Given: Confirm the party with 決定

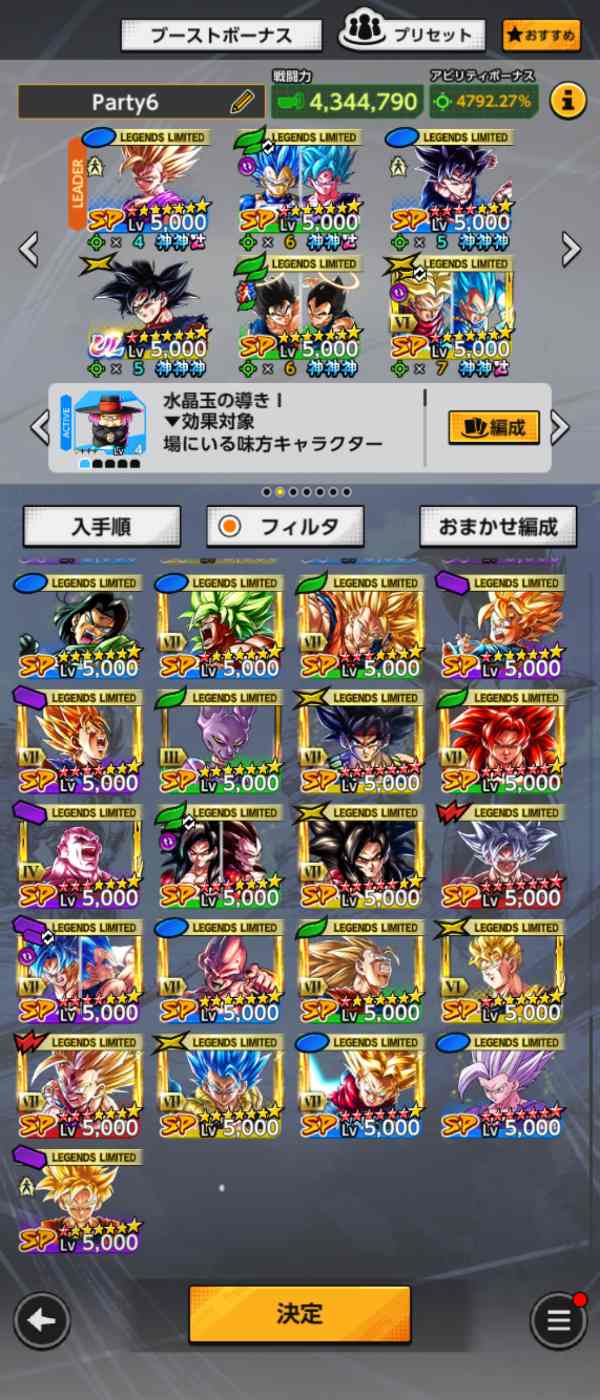Looking at the screenshot, I should pos(299,1313).
